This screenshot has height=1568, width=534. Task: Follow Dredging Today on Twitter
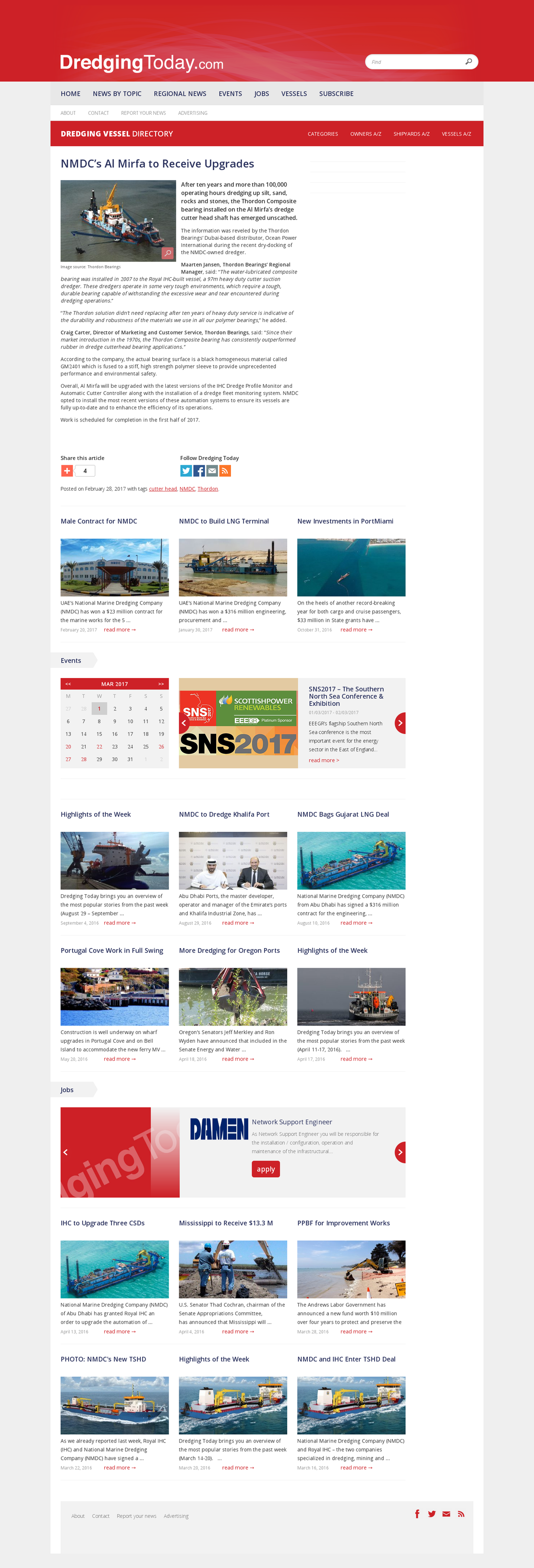pos(186,470)
